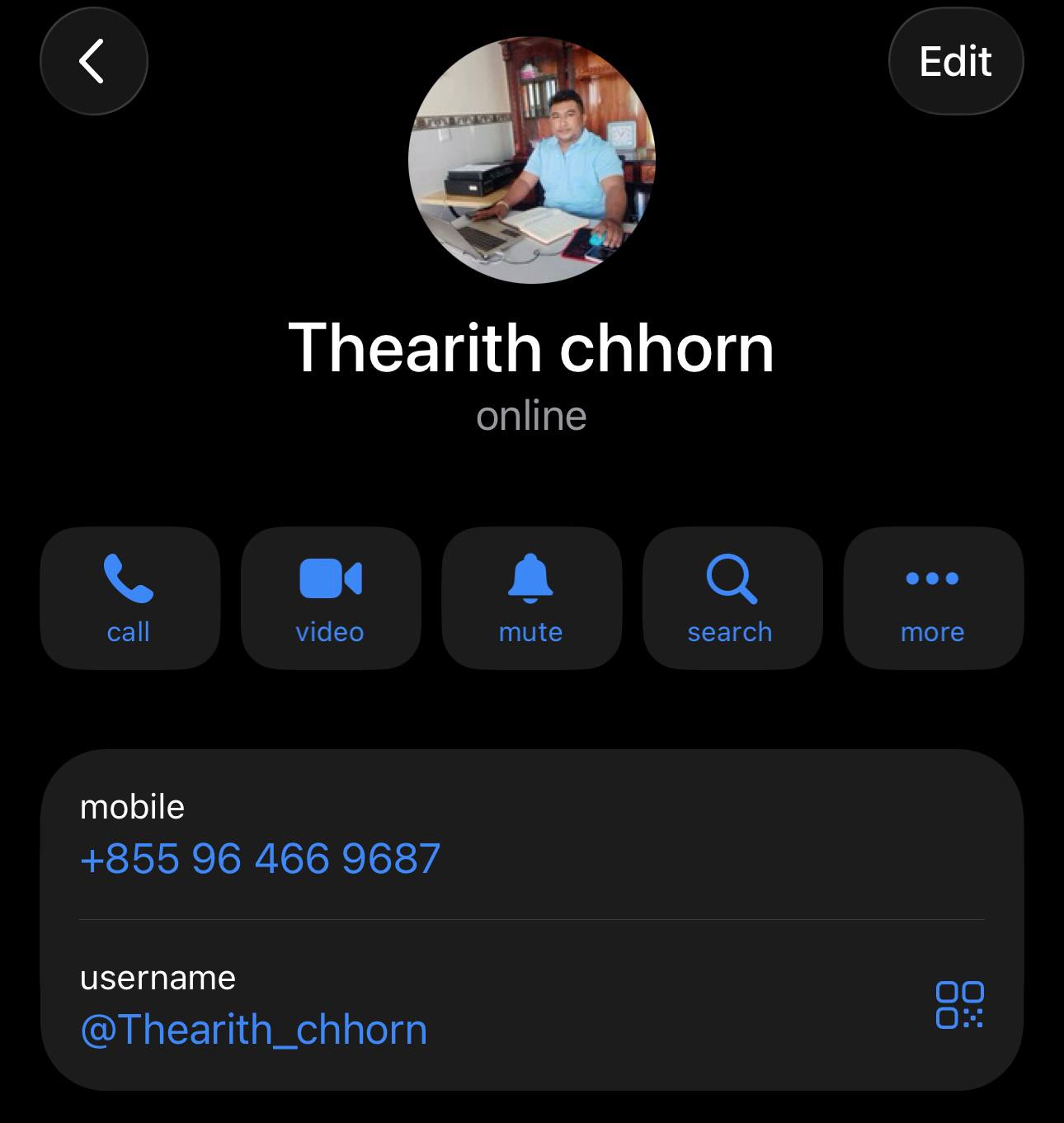
Task: Go back using the arrow button
Action: [93, 61]
